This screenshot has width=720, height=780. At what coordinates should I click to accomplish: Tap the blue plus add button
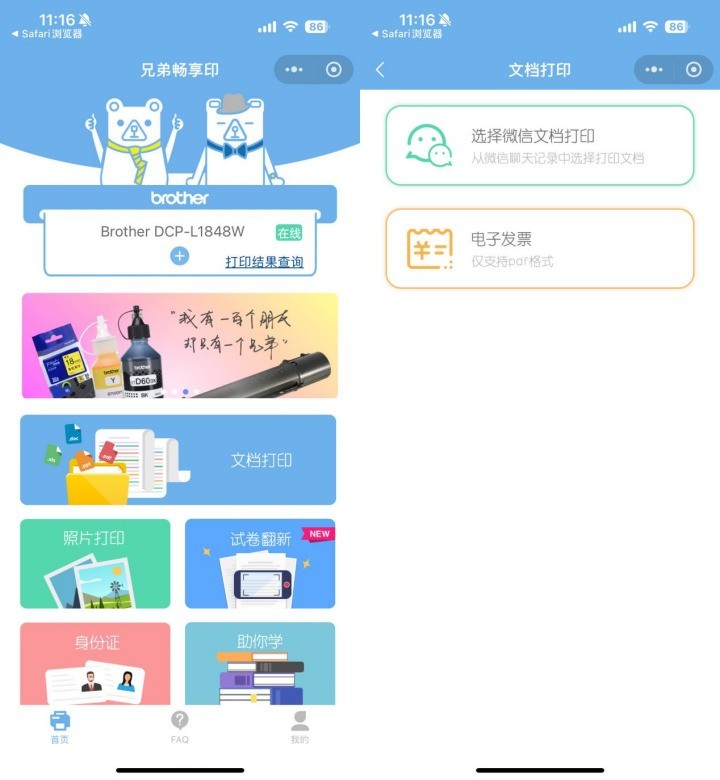(x=178, y=255)
